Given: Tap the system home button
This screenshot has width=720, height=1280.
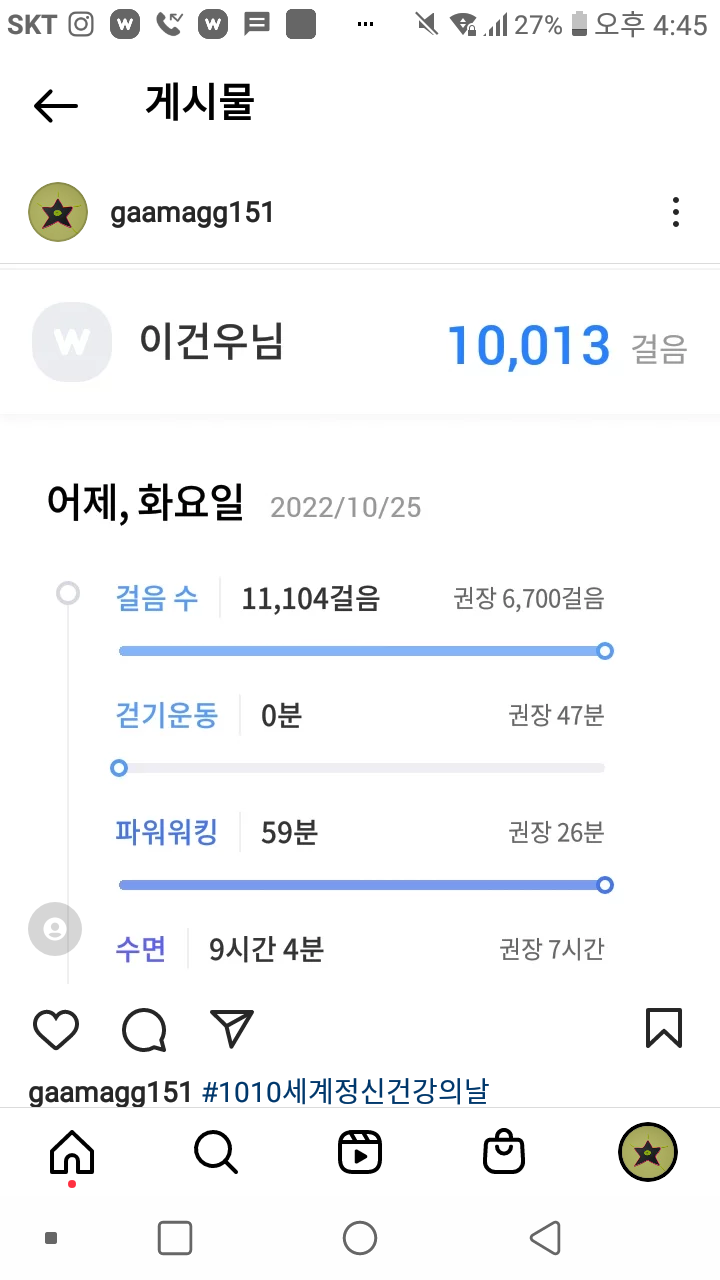Looking at the screenshot, I should tap(360, 1238).
